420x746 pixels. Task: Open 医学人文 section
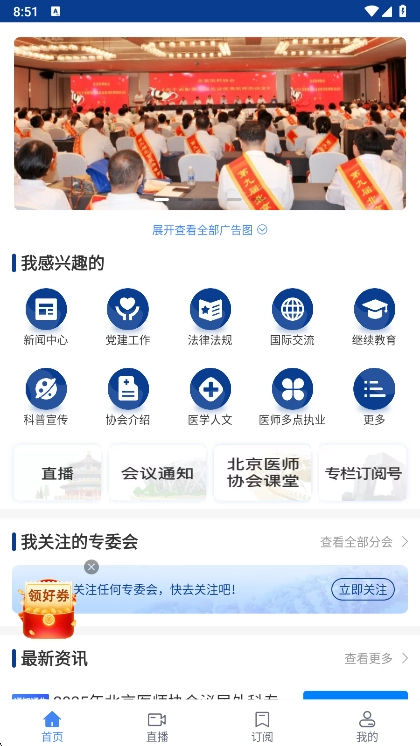tap(210, 397)
